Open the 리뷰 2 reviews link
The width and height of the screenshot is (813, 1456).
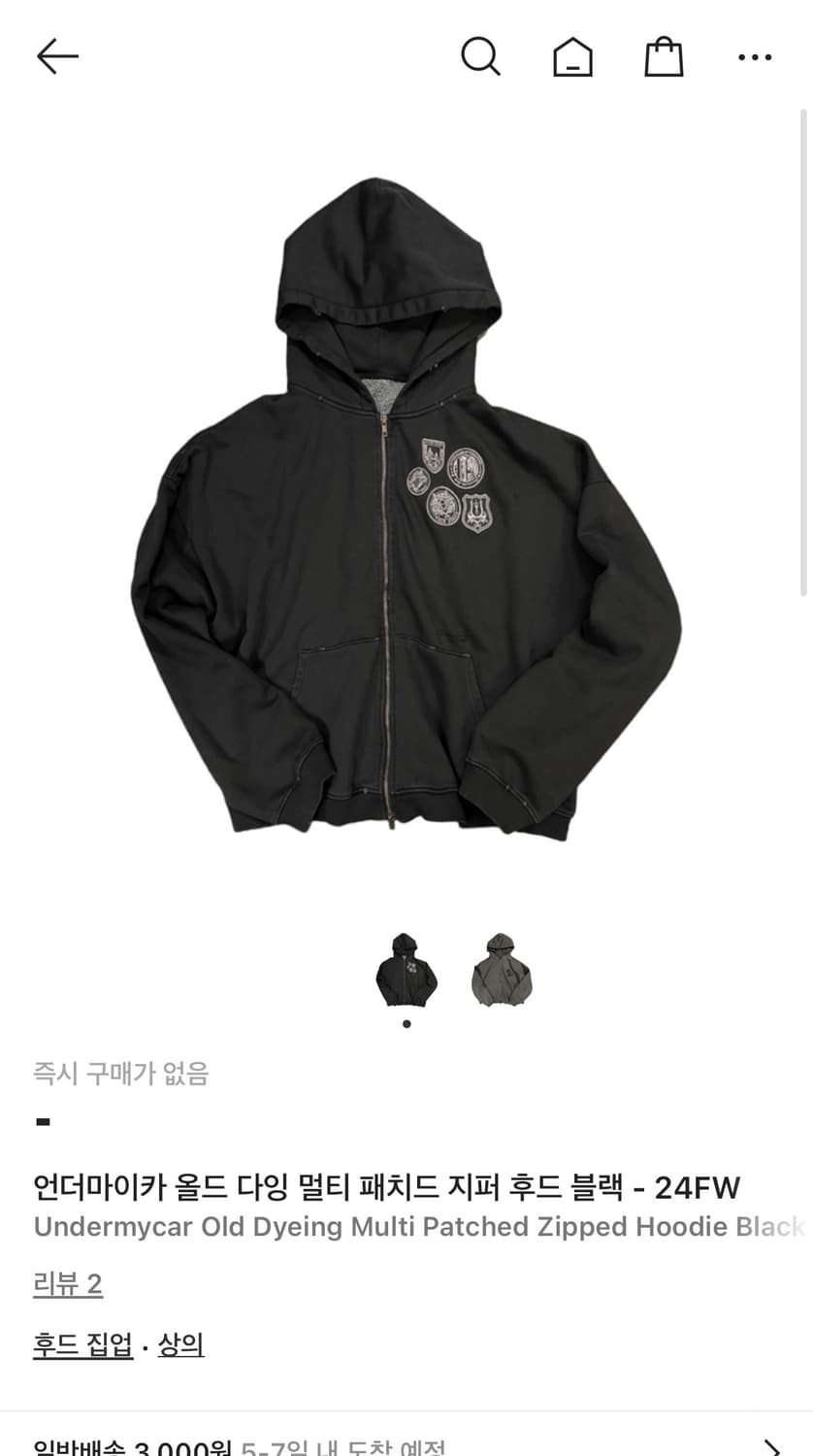tap(67, 1283)
